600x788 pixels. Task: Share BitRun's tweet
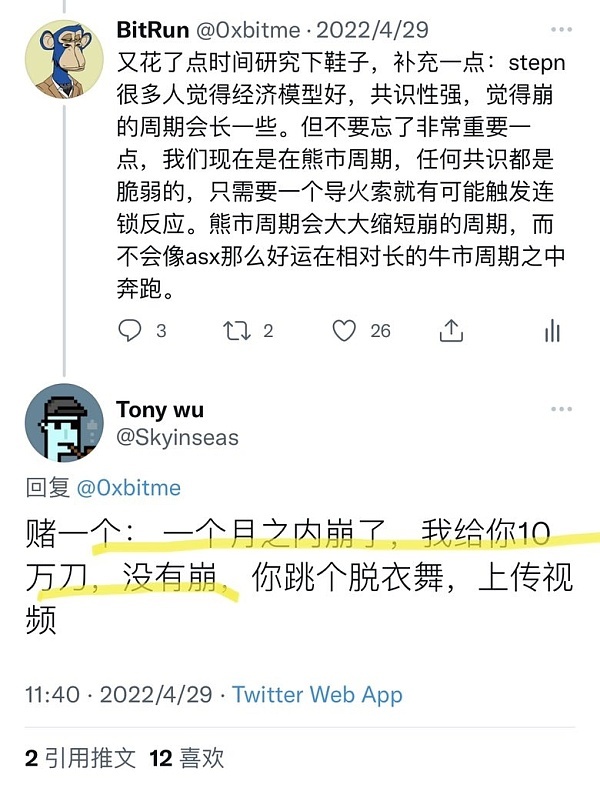451,330
